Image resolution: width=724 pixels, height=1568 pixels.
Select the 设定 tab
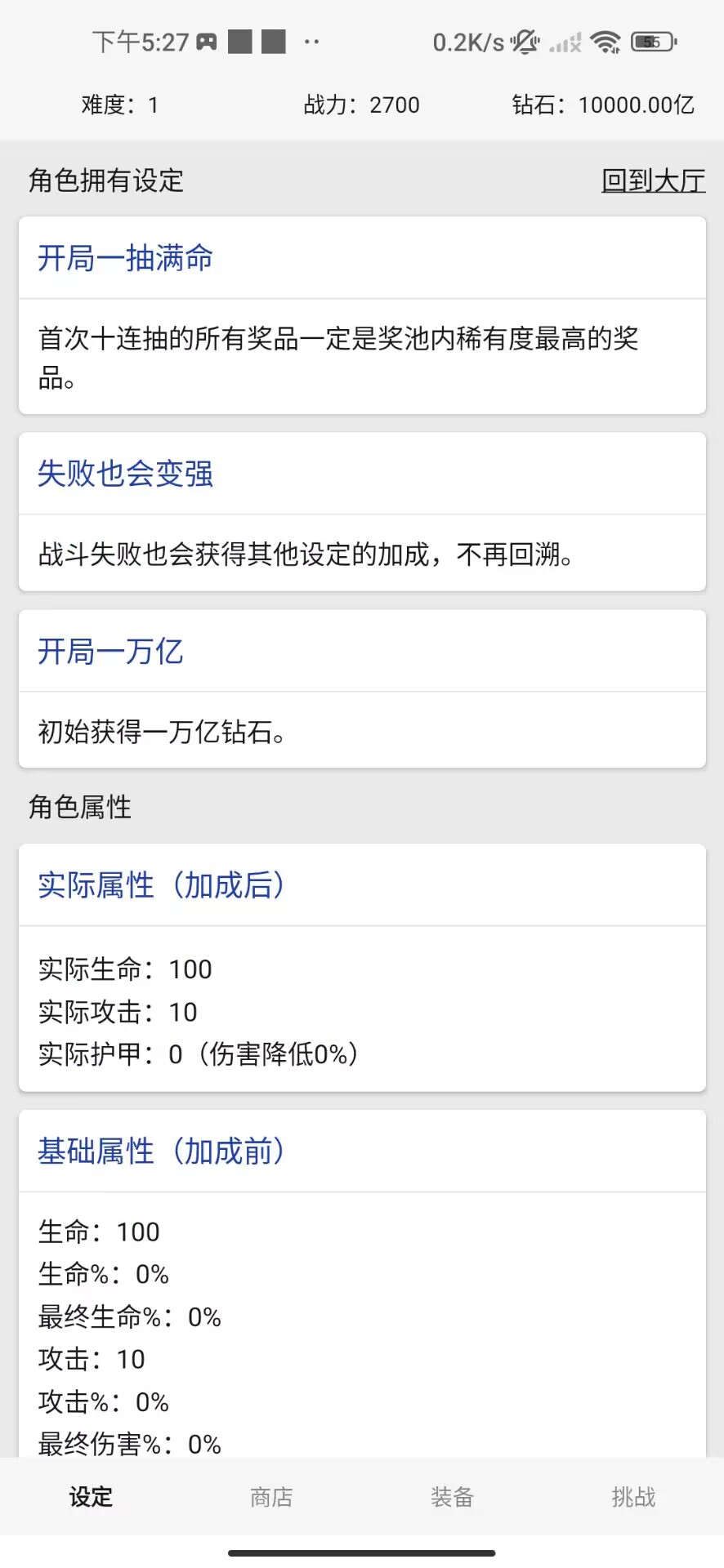click(x=90, y=1497)
